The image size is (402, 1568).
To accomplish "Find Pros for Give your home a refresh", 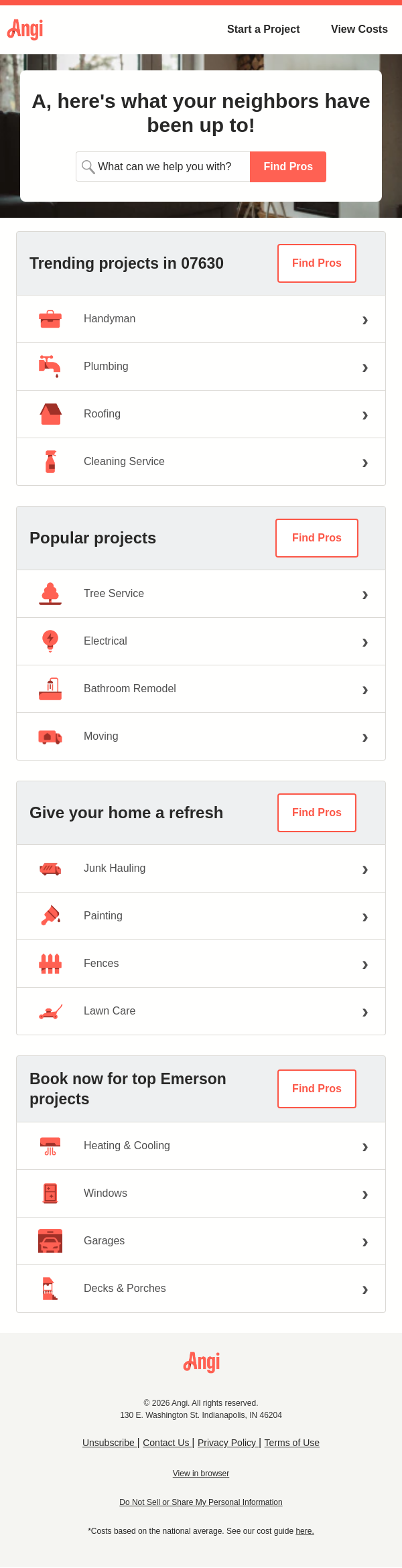I will pyautogui.click(x=317, y=813).
